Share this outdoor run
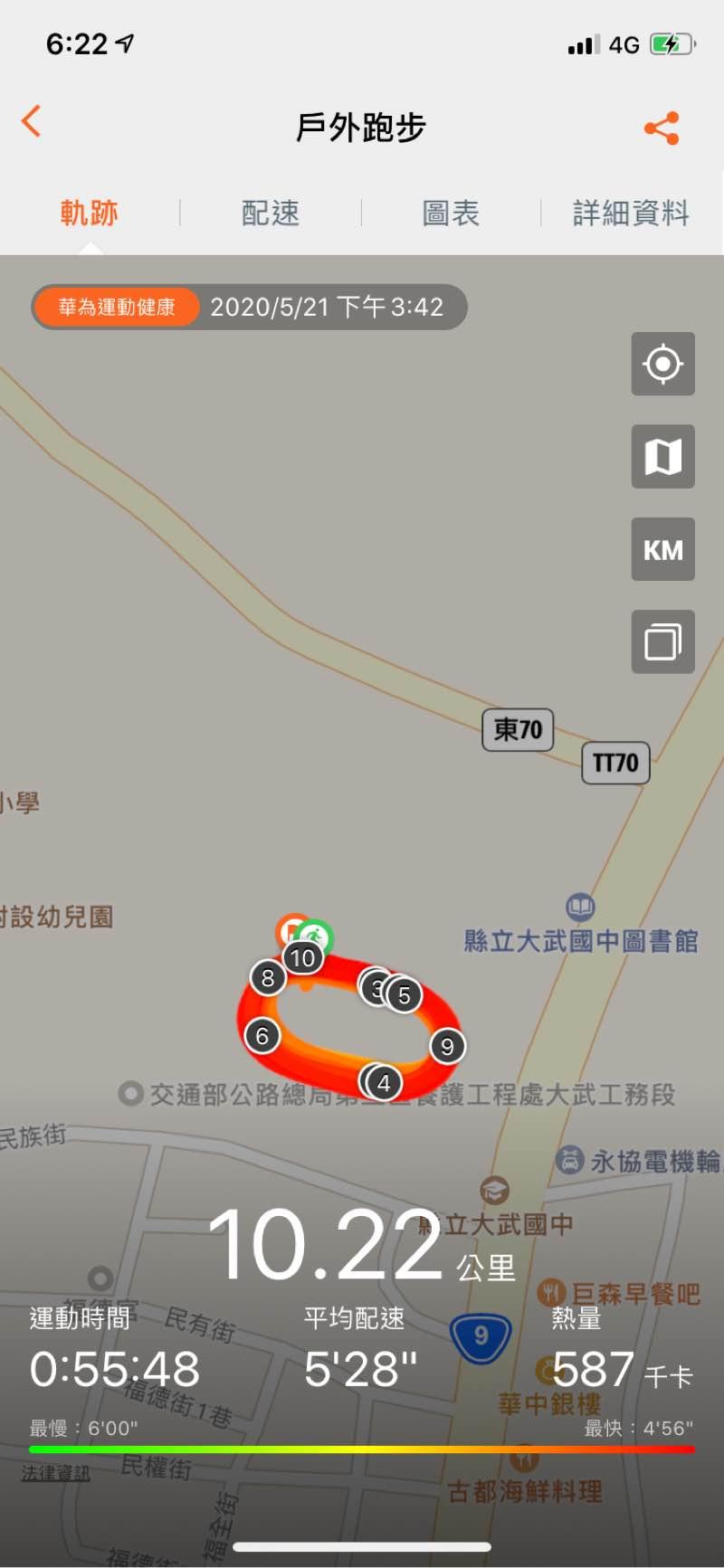 point(662,128)
